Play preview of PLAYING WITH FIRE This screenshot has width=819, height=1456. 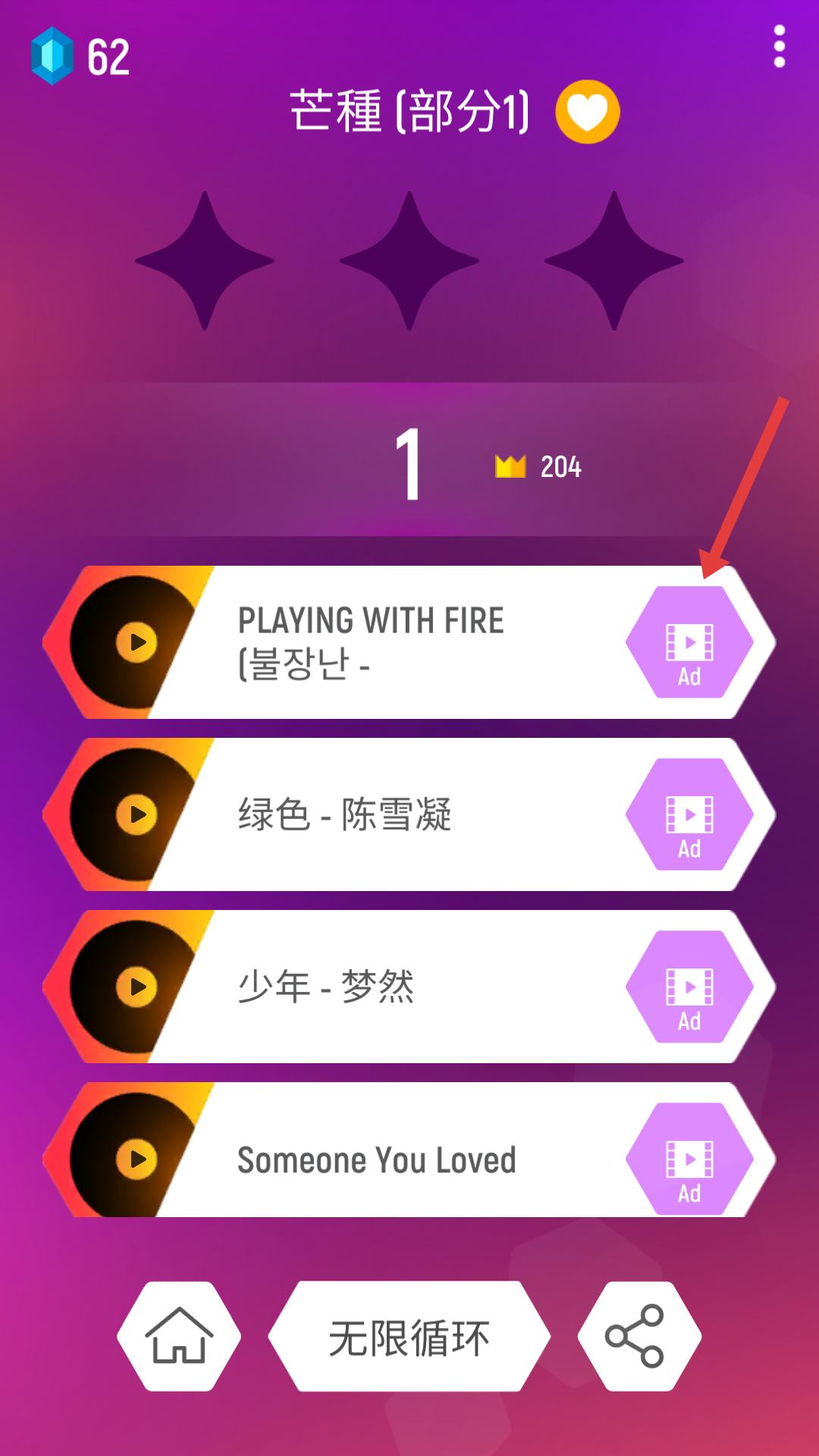(x=136, y=642)
